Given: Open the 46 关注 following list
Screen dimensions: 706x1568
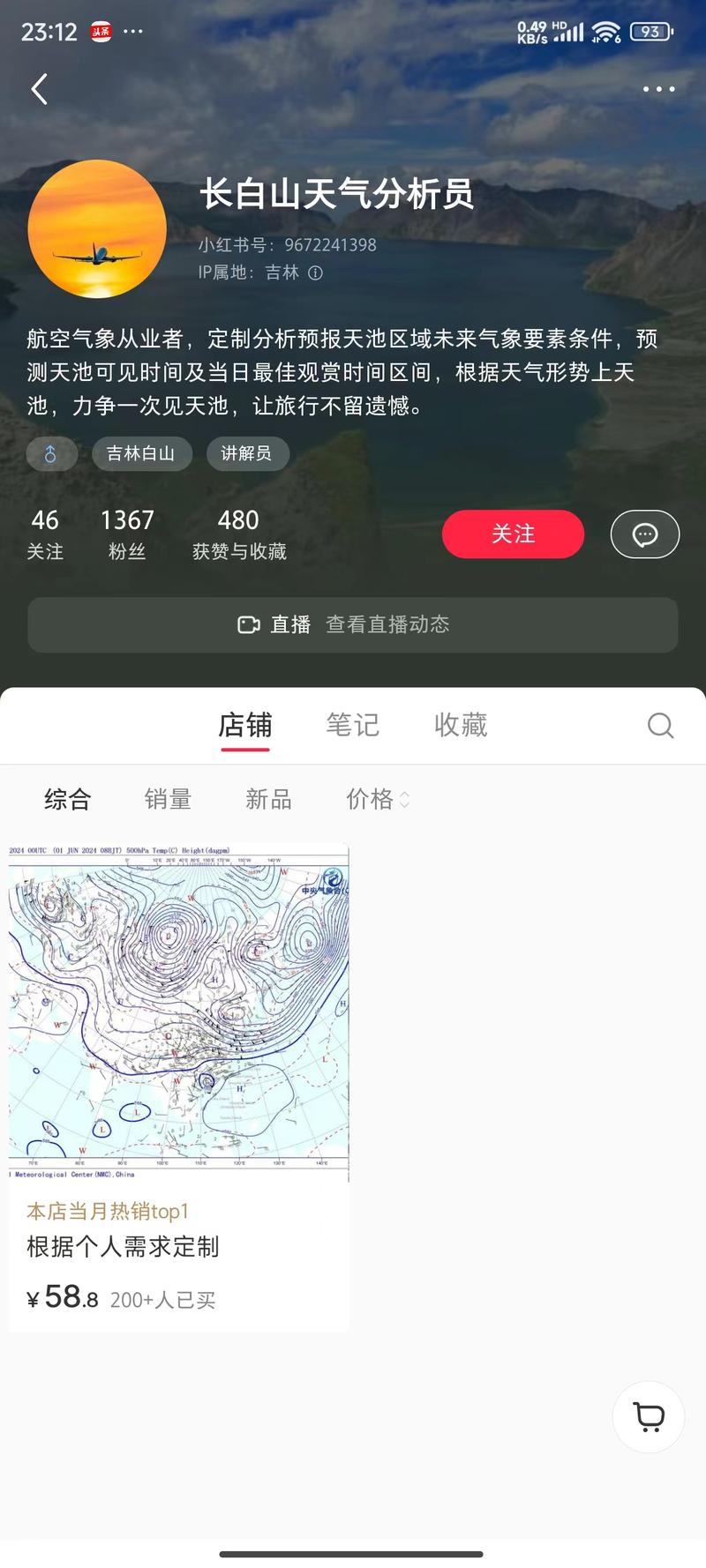Looking at the screenshot, I should 45,534.
